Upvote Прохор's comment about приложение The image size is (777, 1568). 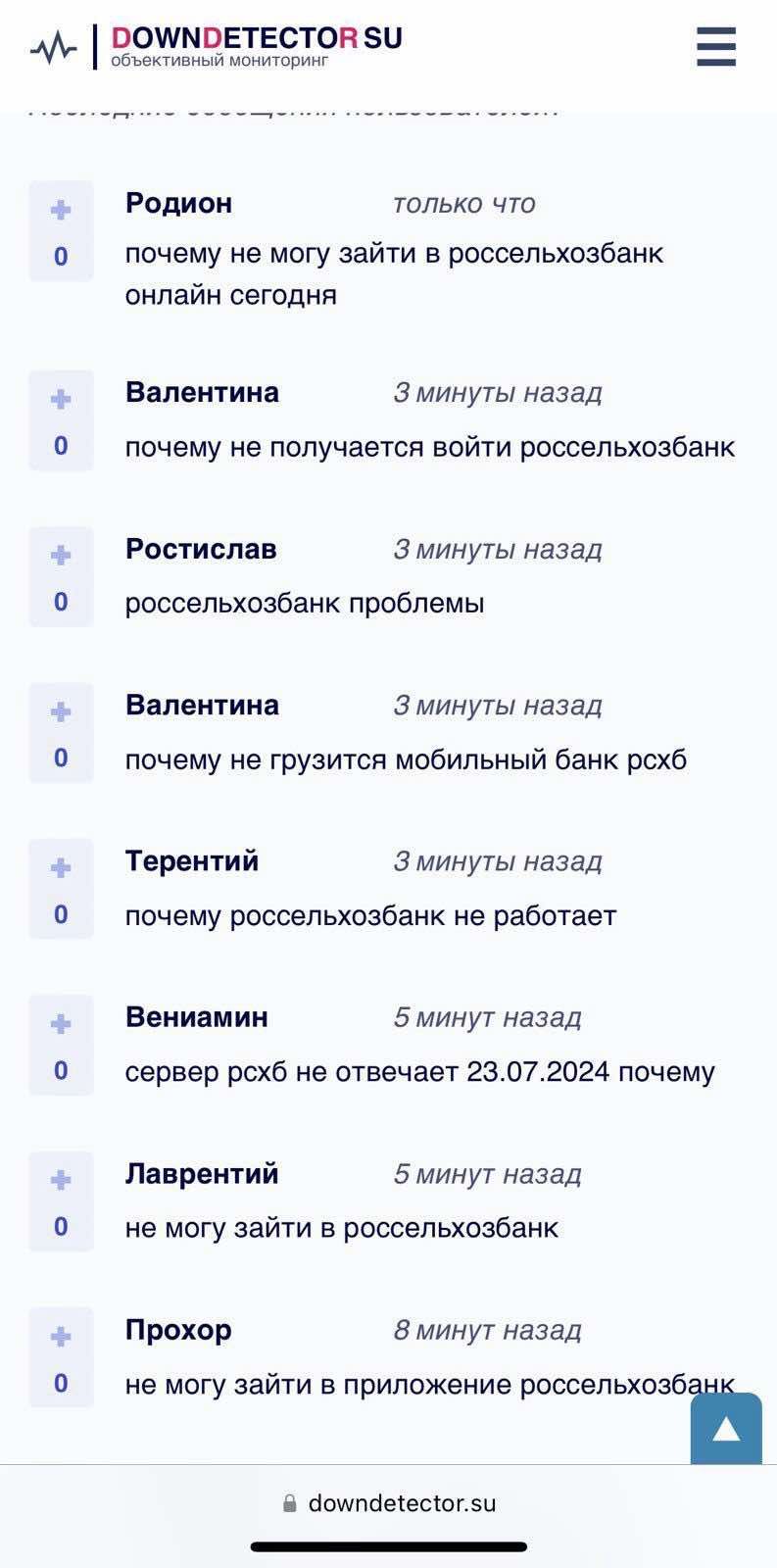tap(61, 1336)
